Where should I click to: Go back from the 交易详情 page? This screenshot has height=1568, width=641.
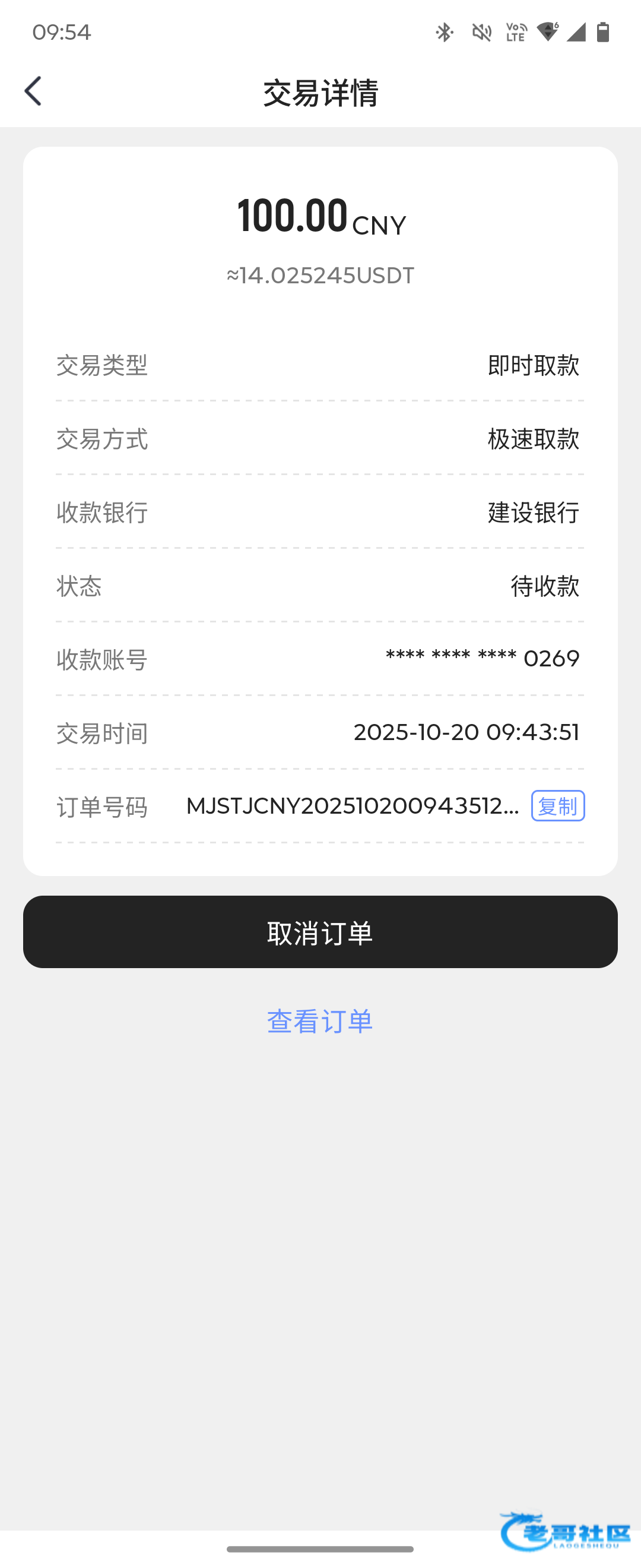click(x=33, y=91)
